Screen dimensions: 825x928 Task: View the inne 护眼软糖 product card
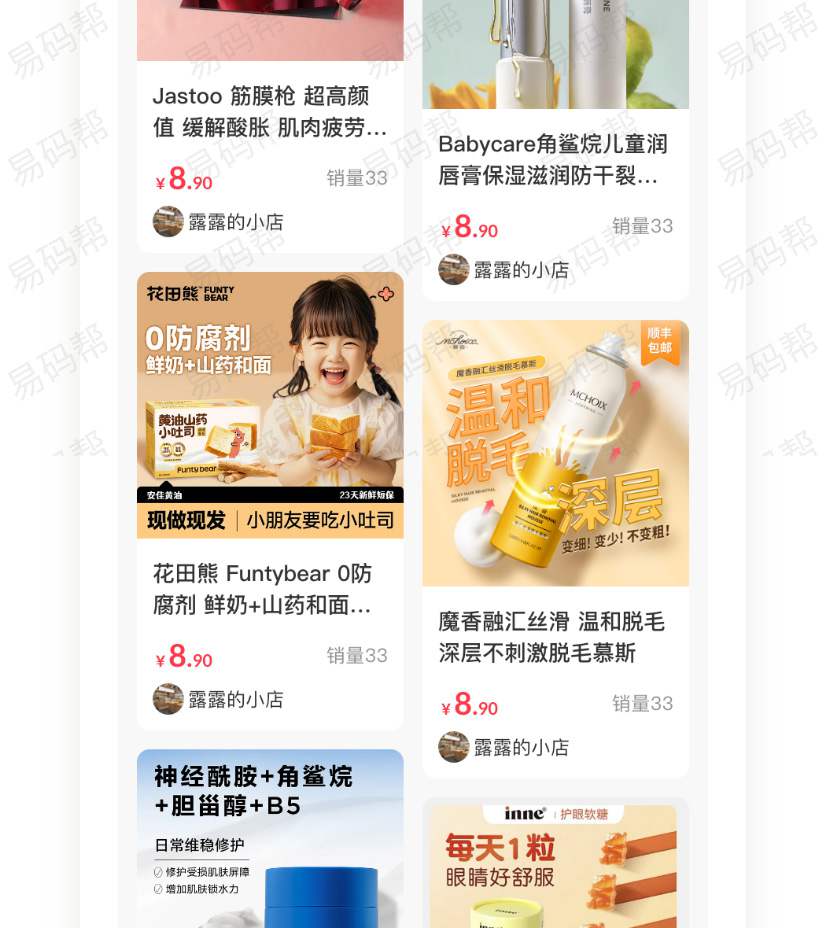[555, 865]
